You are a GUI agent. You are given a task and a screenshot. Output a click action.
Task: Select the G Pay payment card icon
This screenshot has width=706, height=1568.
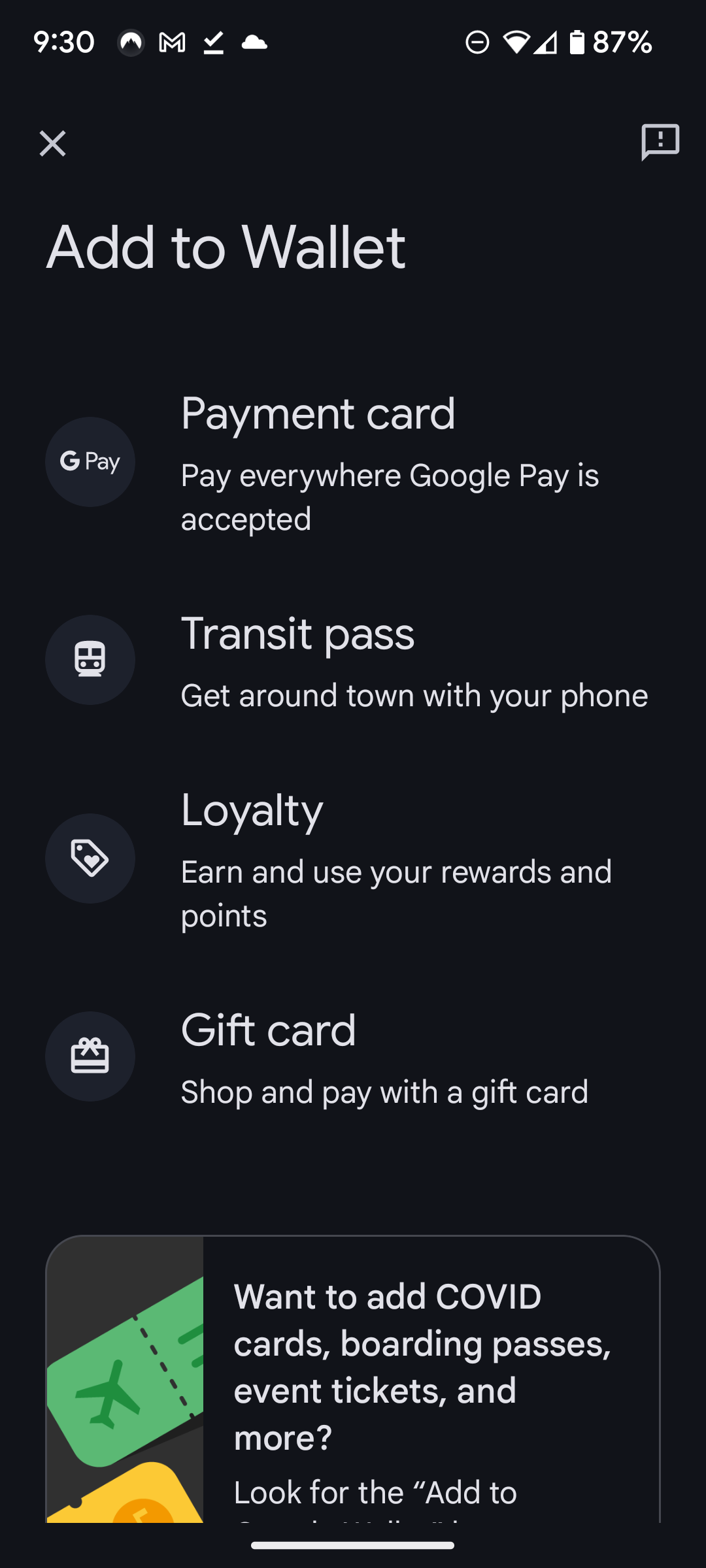(90, 461)
